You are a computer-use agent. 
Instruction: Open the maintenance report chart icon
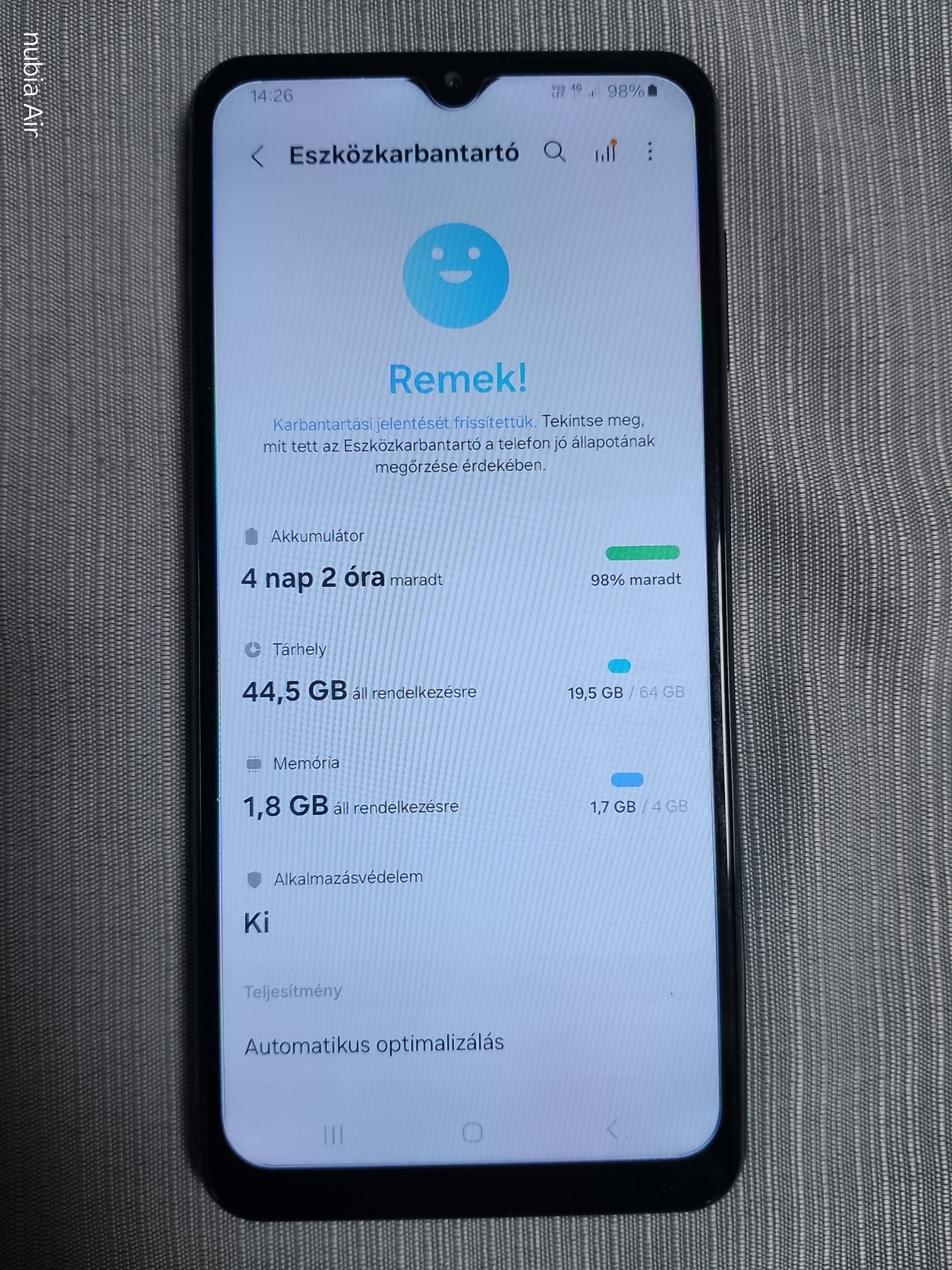pos(605,153)
